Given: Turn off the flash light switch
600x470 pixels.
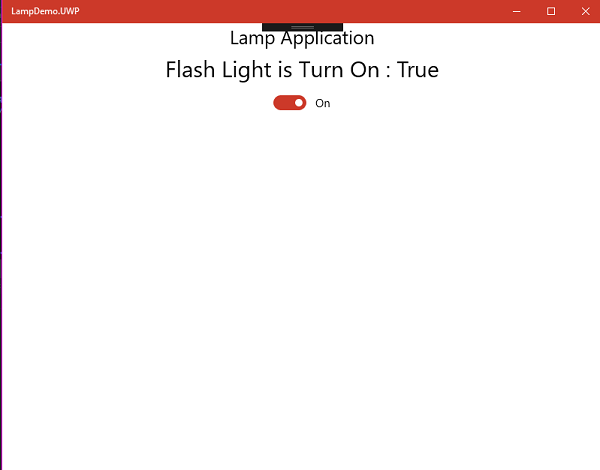Looking at the screenshot, I should tap(289, 103).
